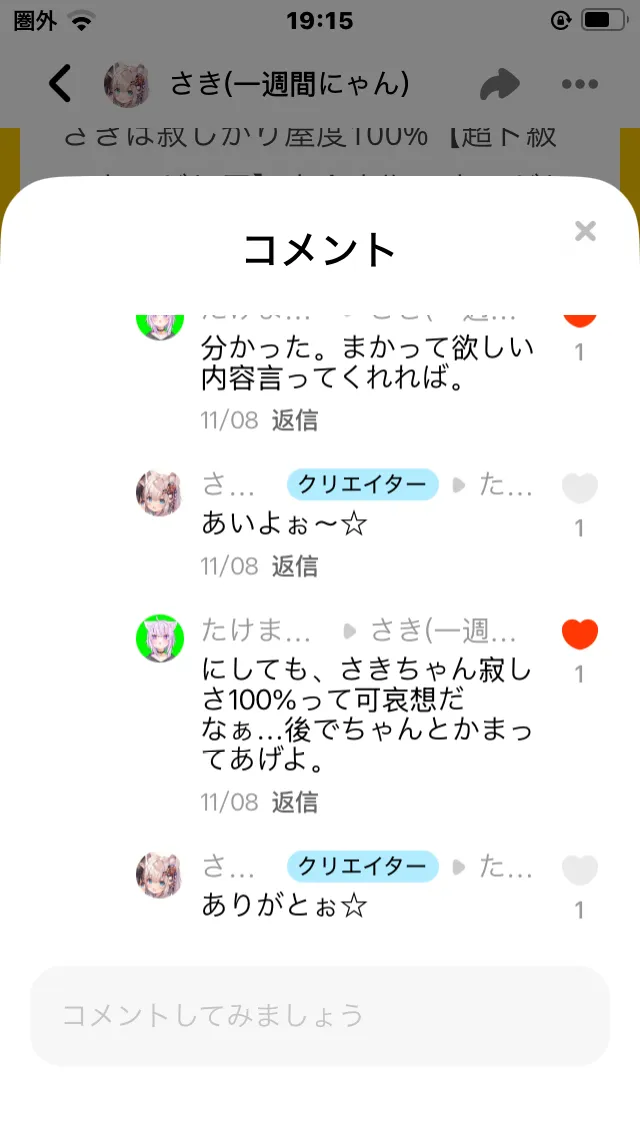Close the コメント sheet
Viewport: 640px width, 1136px height.
pyautogui.click(x=585, y=231)
